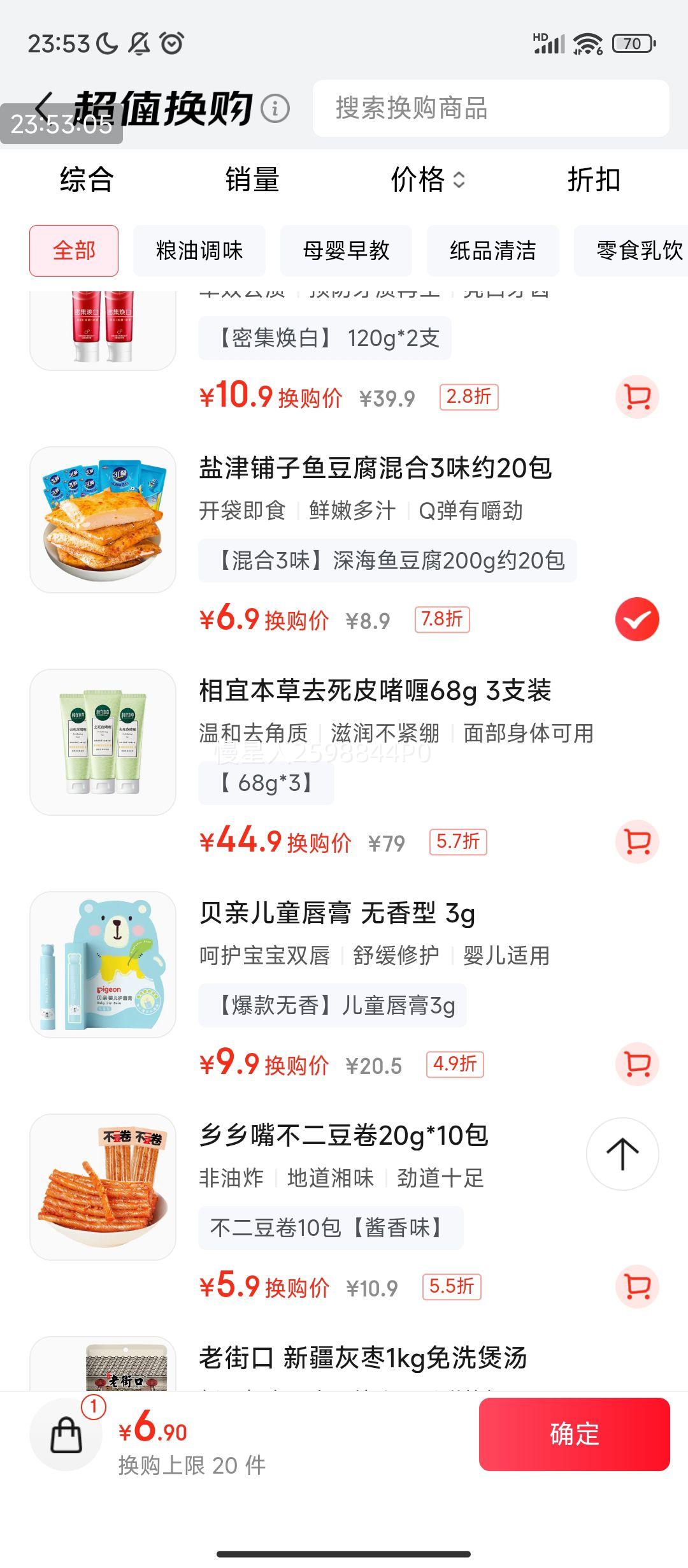Viewport: 688px width, 1568px height.
Task: Click the back arrow to exit 超值换购
Action: point(43,107)
